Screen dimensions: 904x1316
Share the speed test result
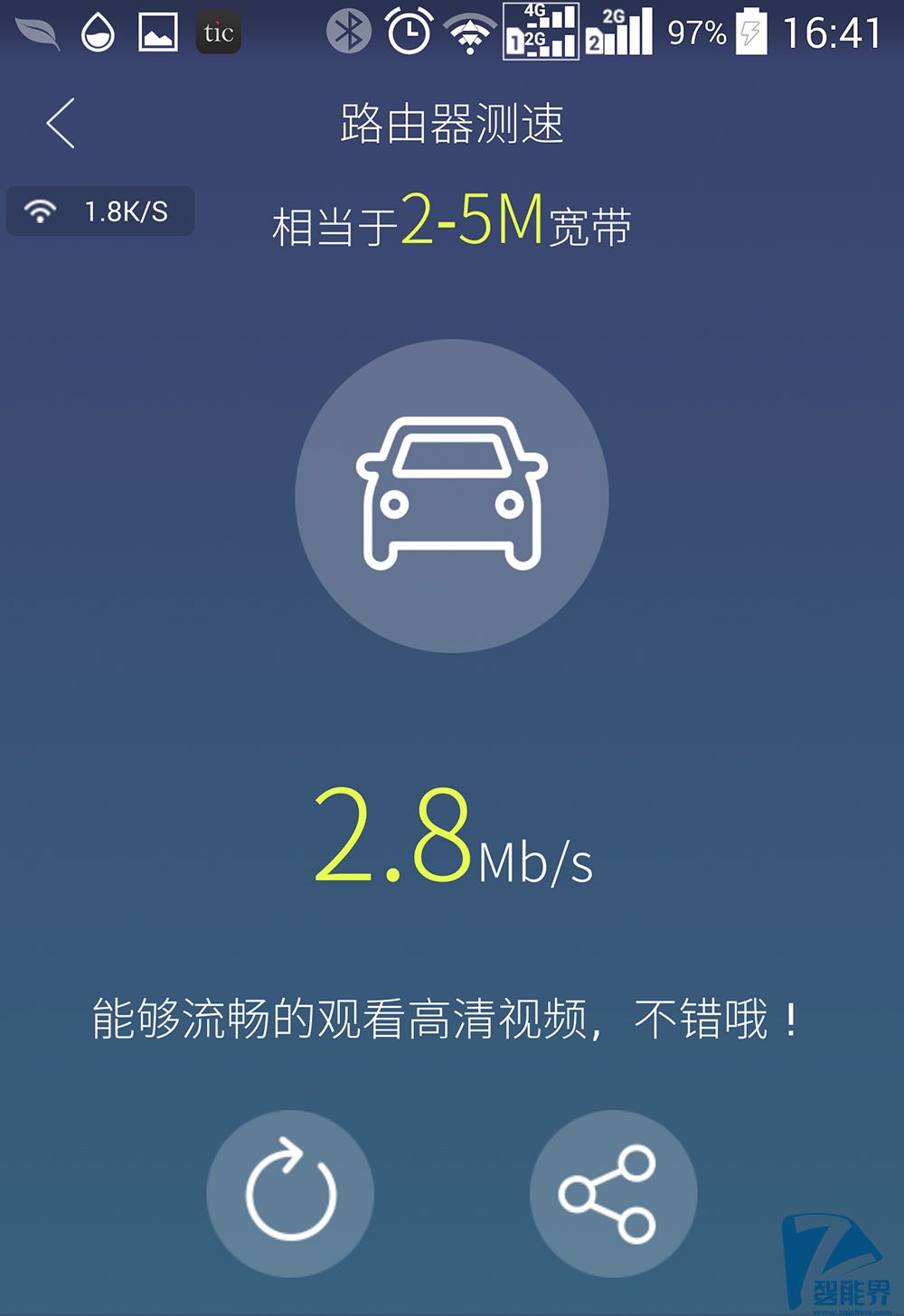(614, 1193)
